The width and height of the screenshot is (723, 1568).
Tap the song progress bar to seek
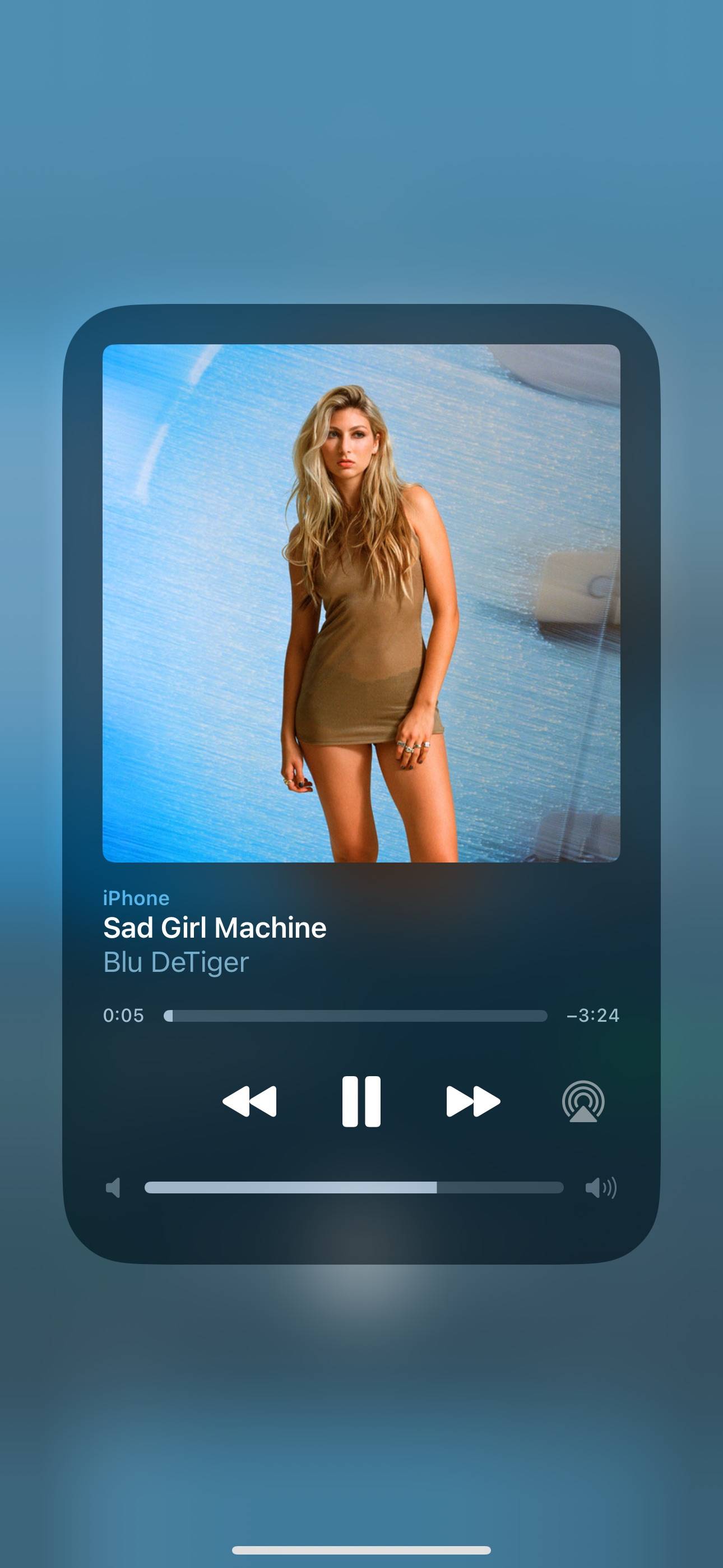pos(355,1015)
